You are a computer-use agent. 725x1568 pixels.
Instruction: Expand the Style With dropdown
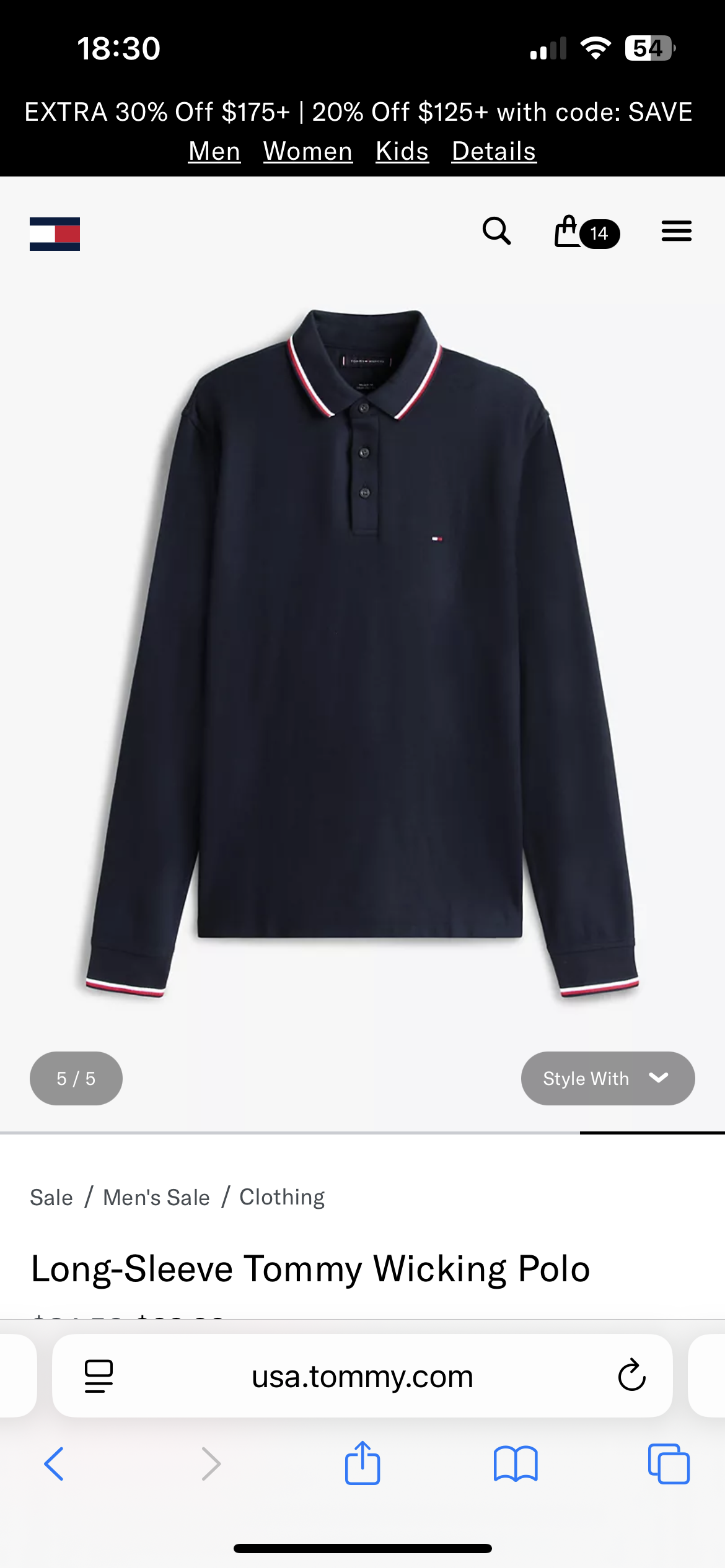click(607, 1078)
